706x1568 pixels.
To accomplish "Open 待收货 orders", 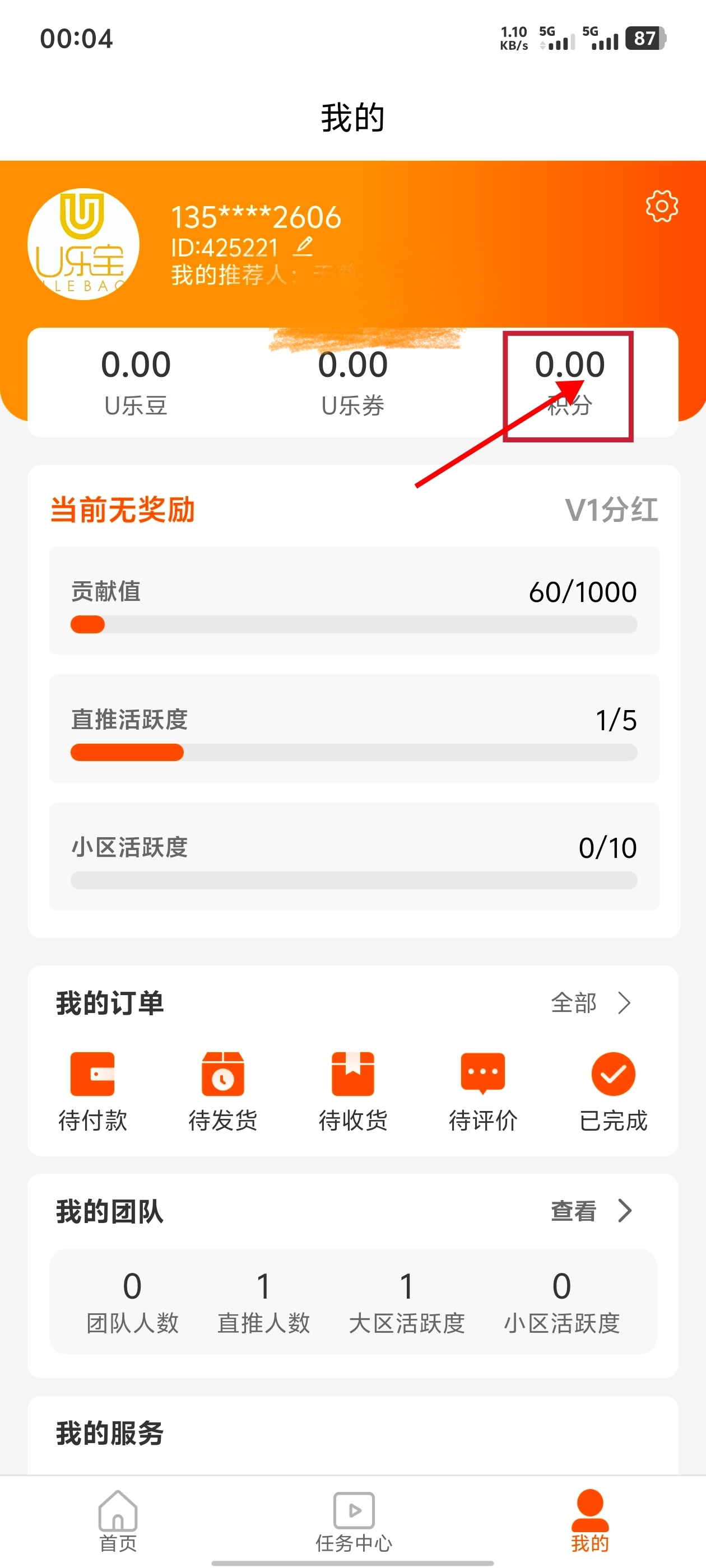I will [x=352, y=1090].
